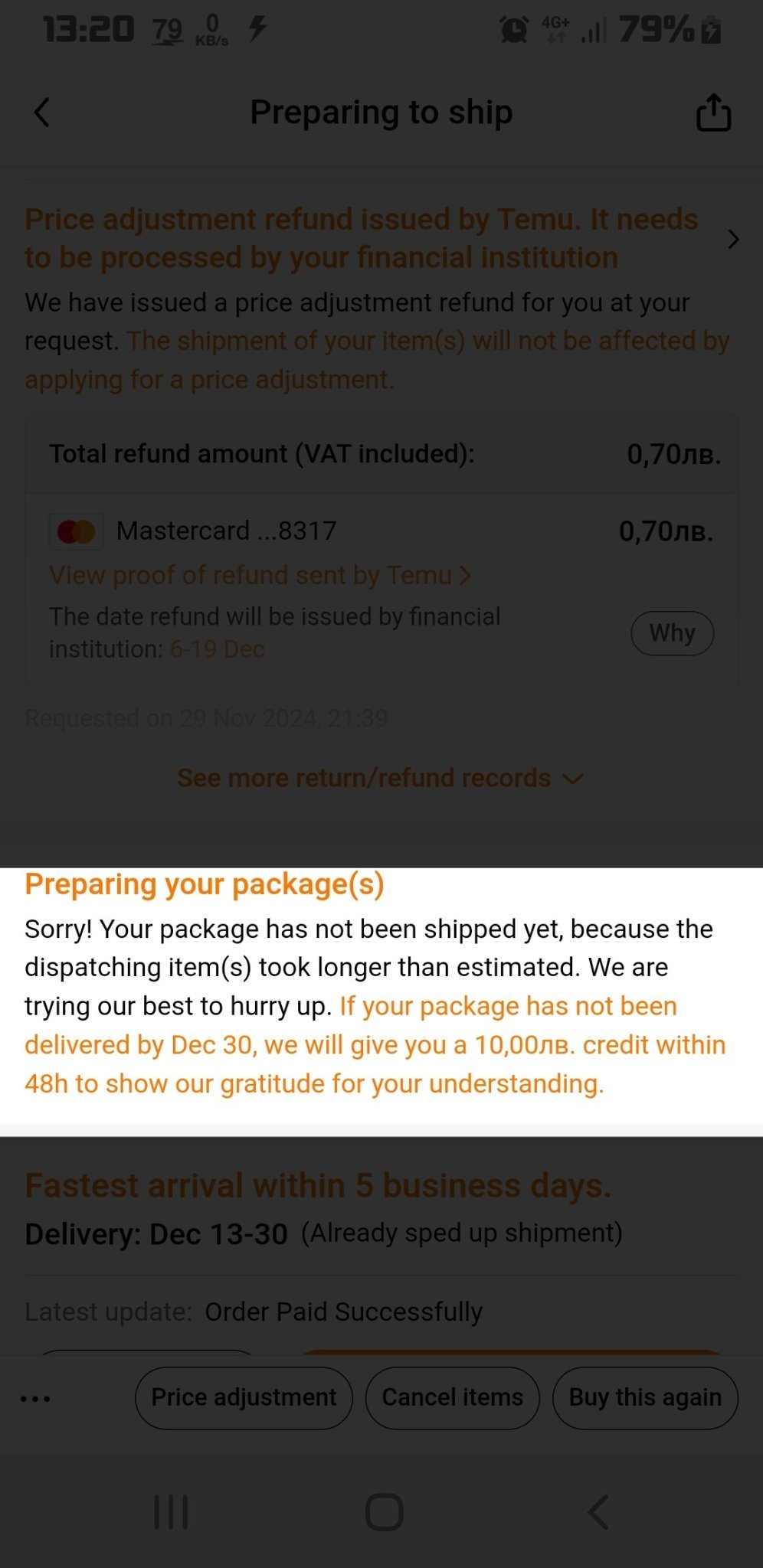
Task: Share this order status page
Action: coord(712,113)
